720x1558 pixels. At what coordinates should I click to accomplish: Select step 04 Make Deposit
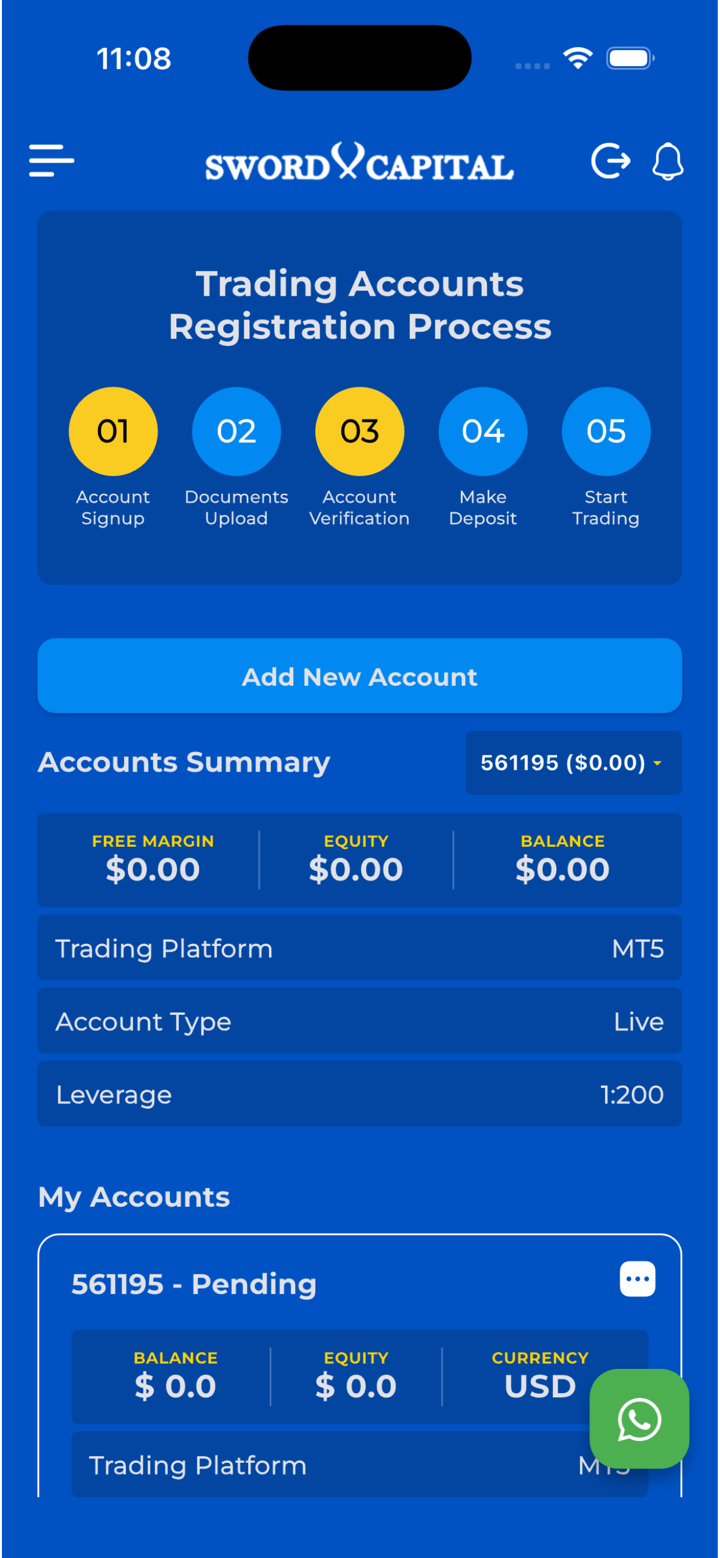click(x=483, y=432)
